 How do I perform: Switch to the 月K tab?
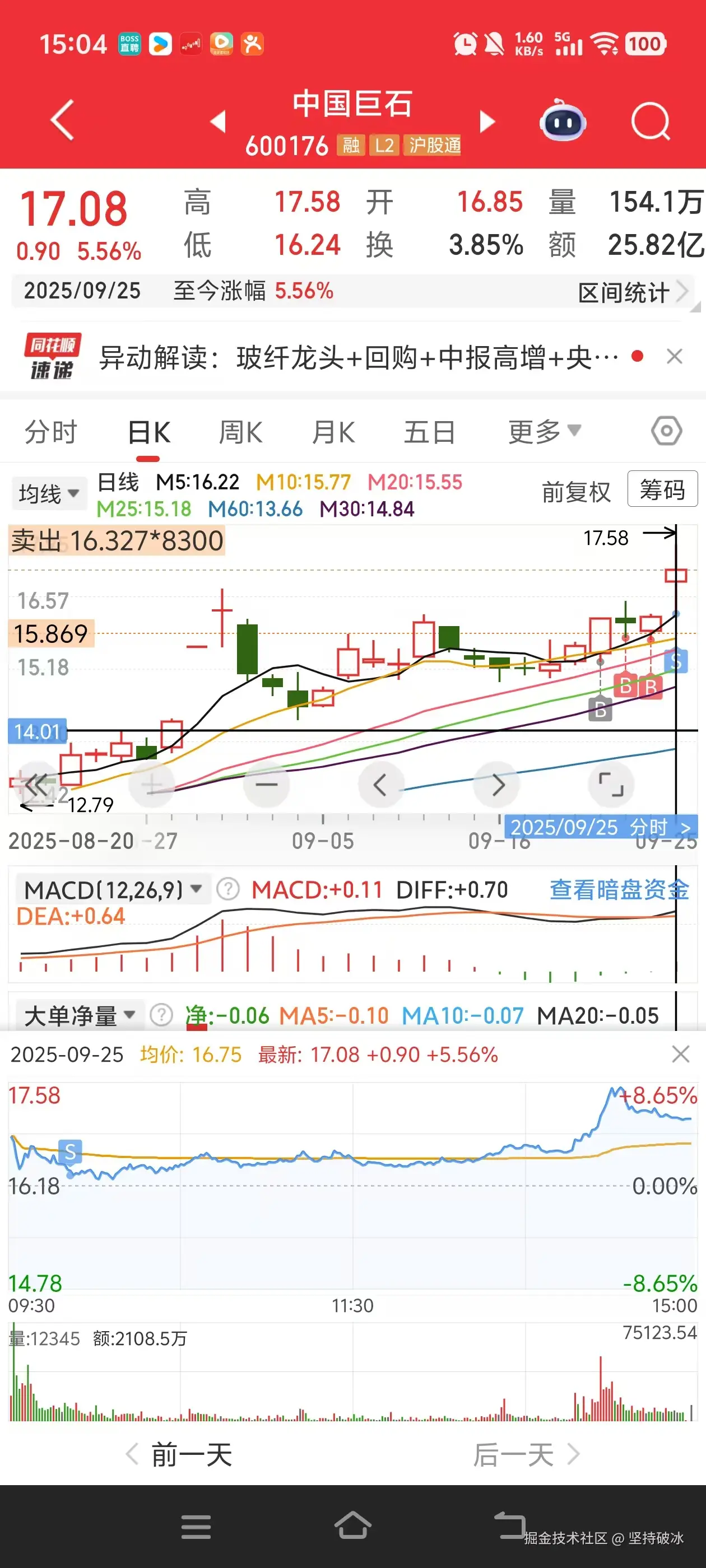(333, 432)
